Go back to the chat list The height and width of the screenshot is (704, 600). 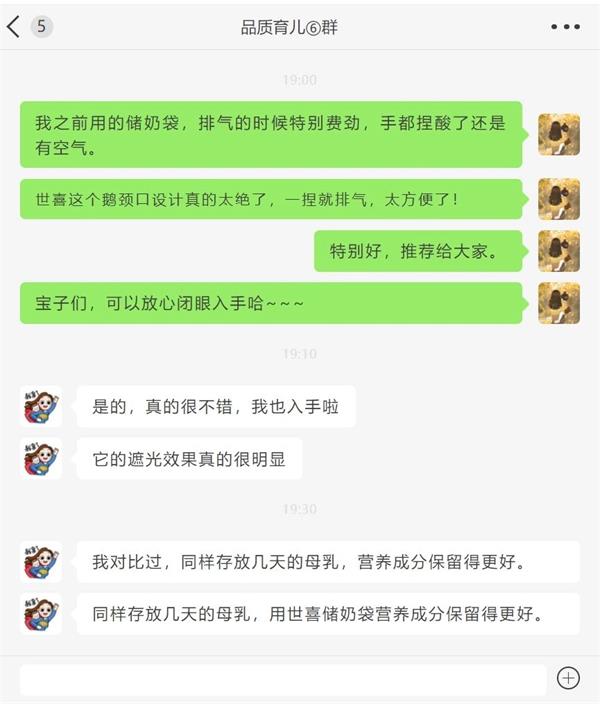pyautogui.click(x=14, y=27)
